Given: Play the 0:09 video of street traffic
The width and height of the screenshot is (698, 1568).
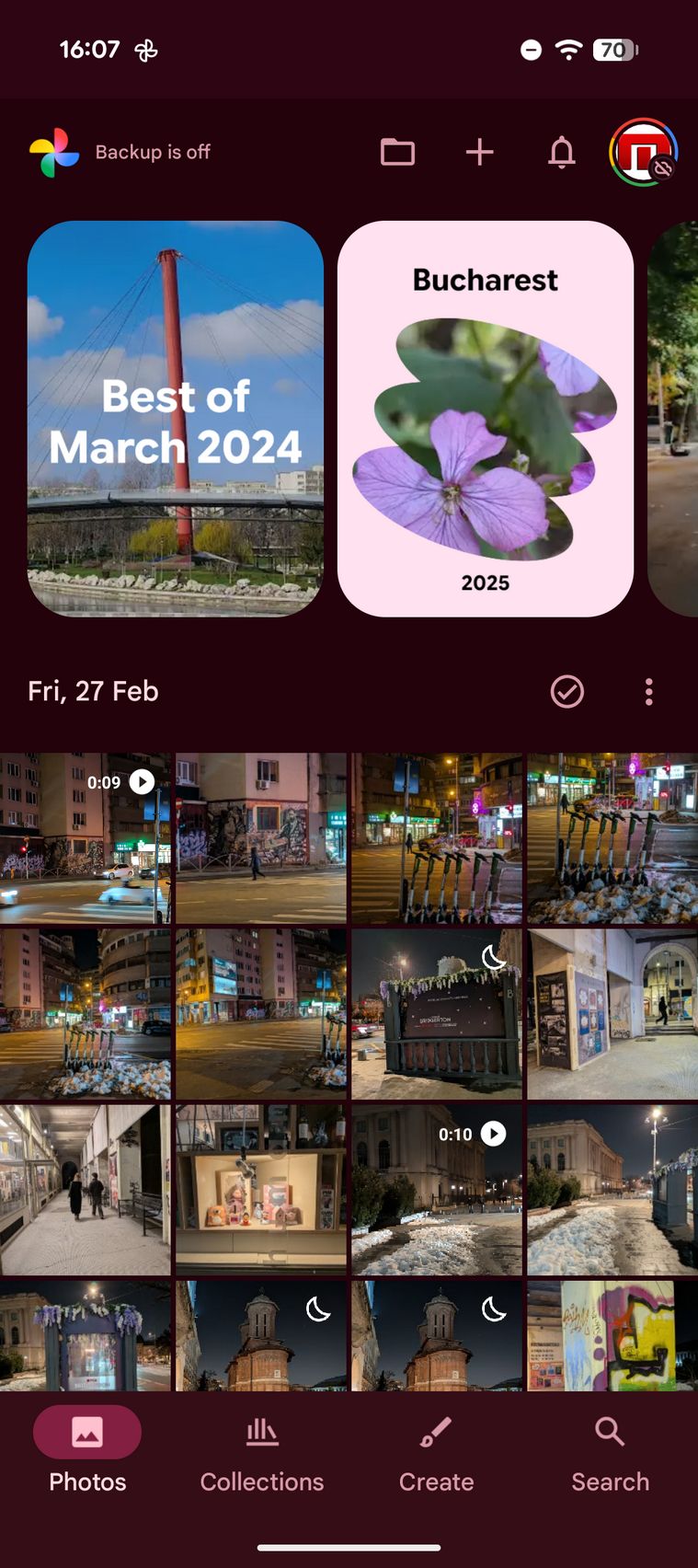Looking at the screenshot, I should pyautogui.click(x=86, y=837).
